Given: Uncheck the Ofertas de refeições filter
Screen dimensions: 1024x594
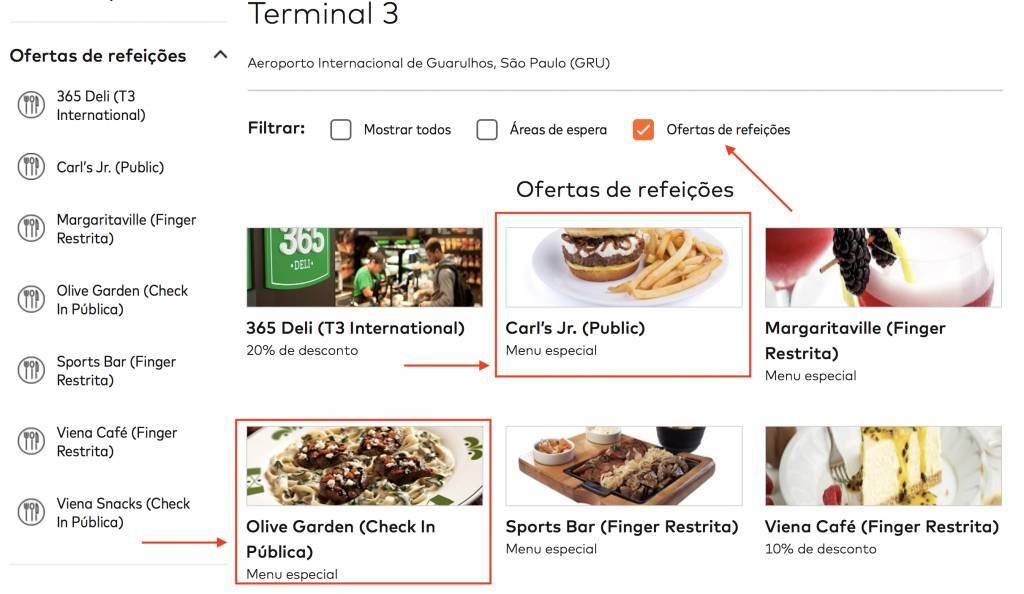Looking at the screenshot, I should click(x=643, y=130).
